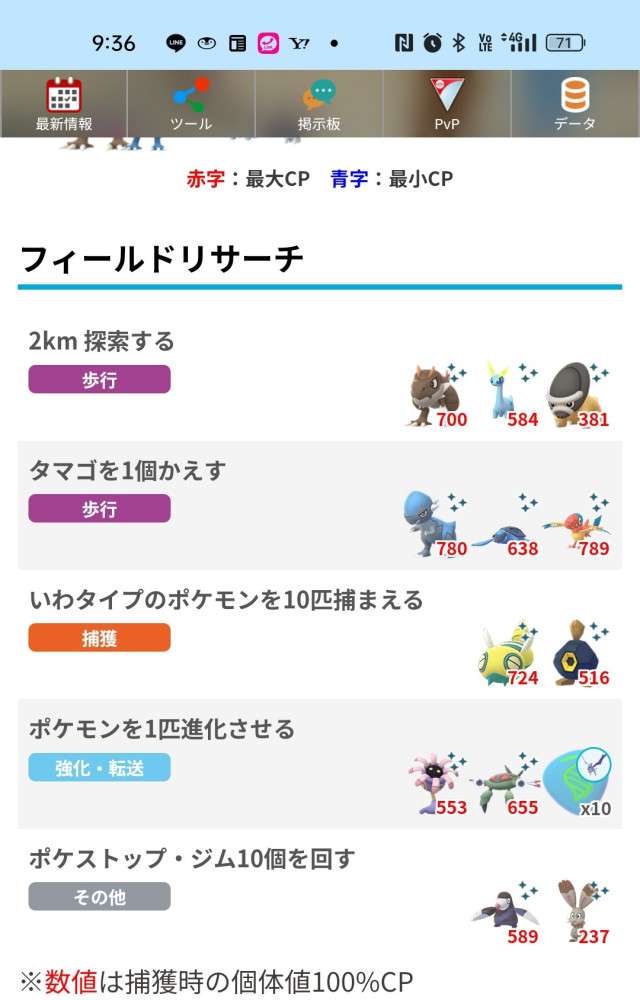Open the Pokémon with CP 553

pos(436,785)
